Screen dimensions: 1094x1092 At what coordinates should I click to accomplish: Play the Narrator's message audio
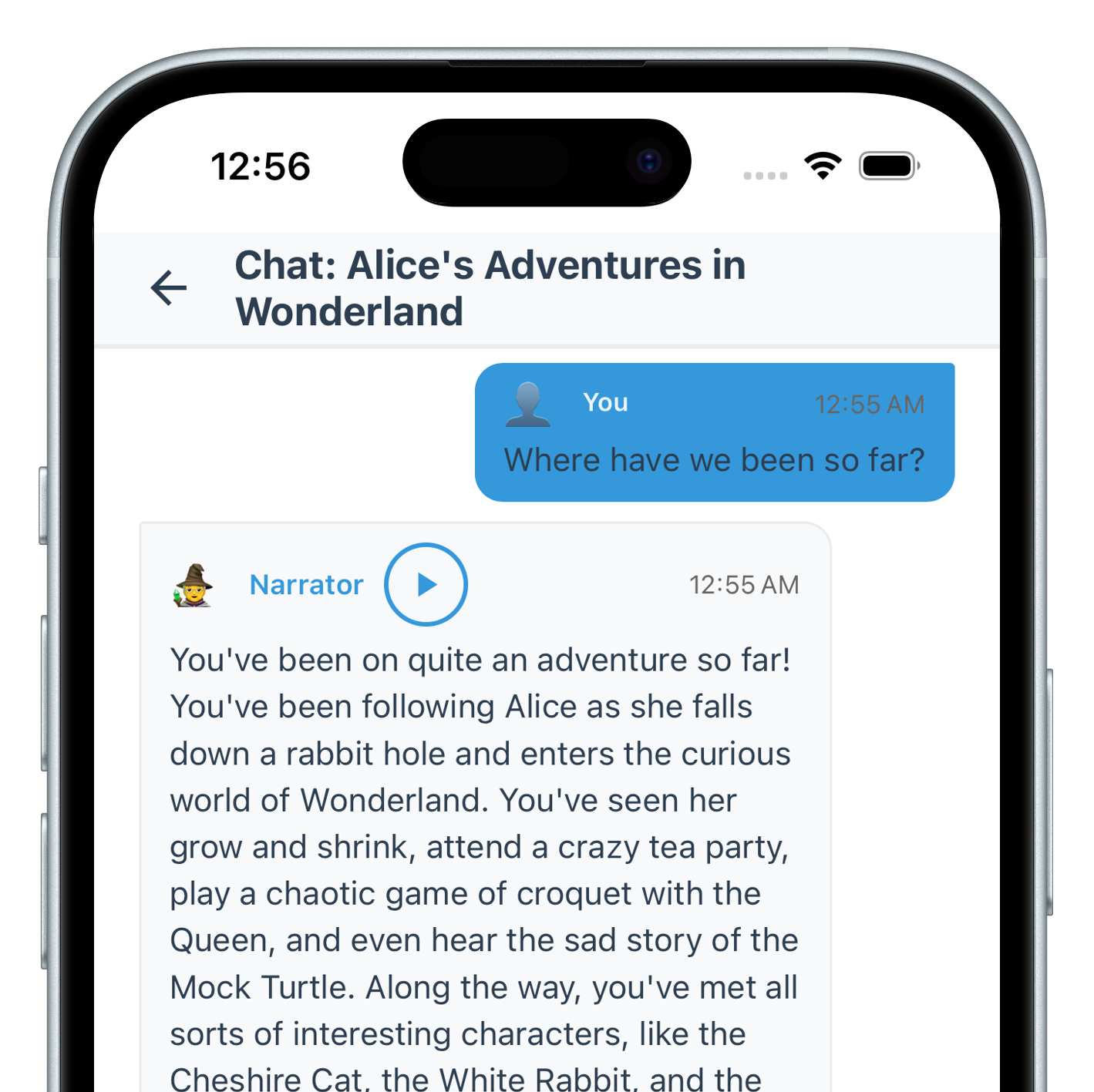coord(426,585)
